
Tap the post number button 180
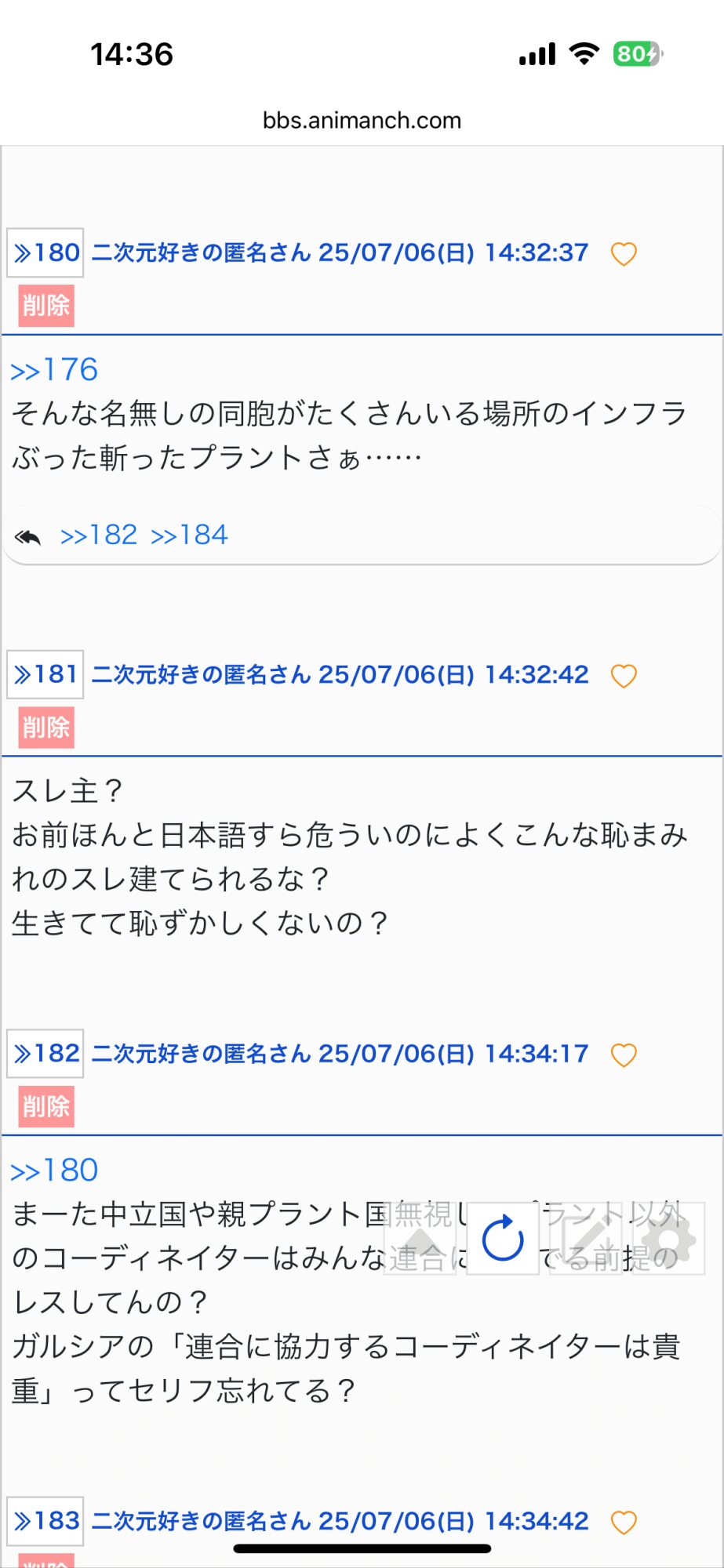pyautogui.click(x=45, y=253)
